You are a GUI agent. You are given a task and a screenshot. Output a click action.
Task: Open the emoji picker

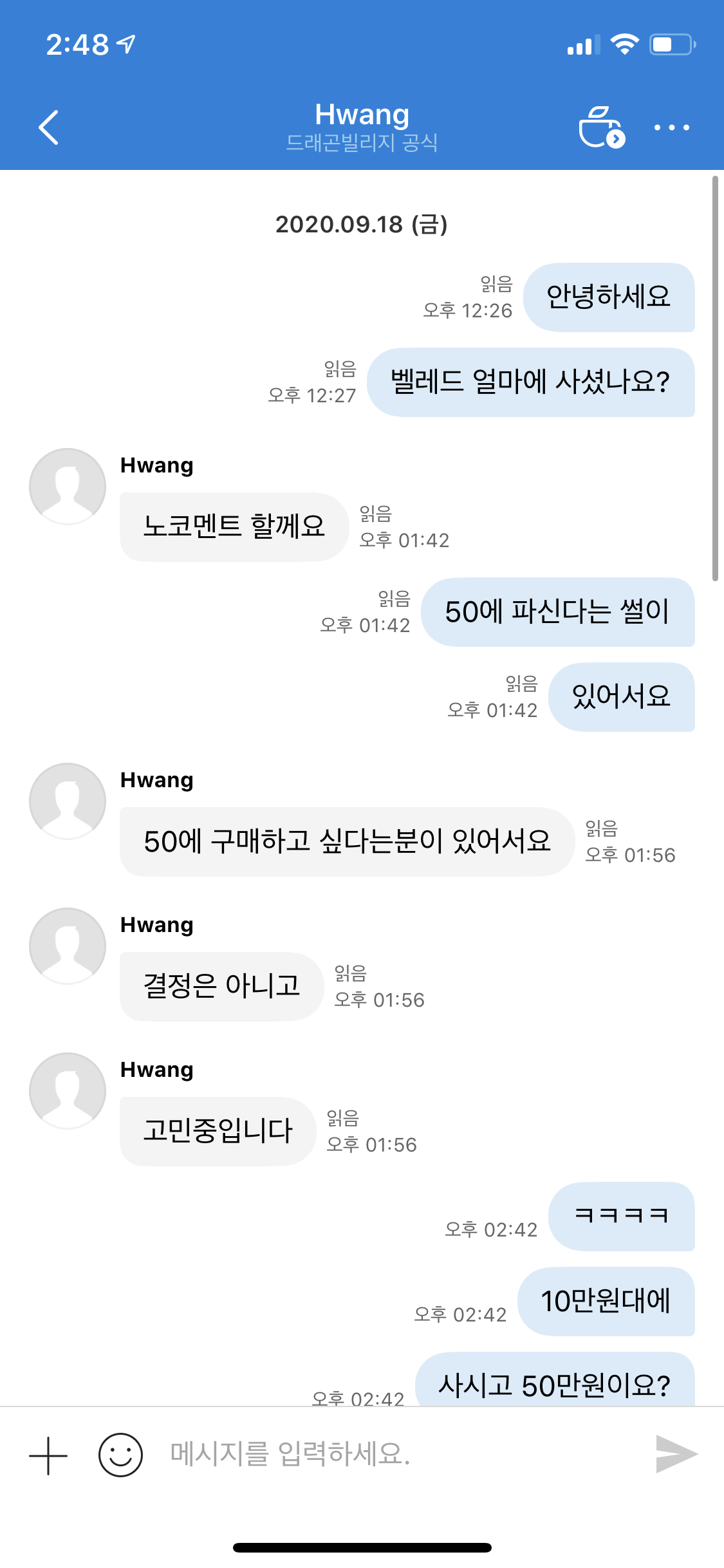(120, 1455)
